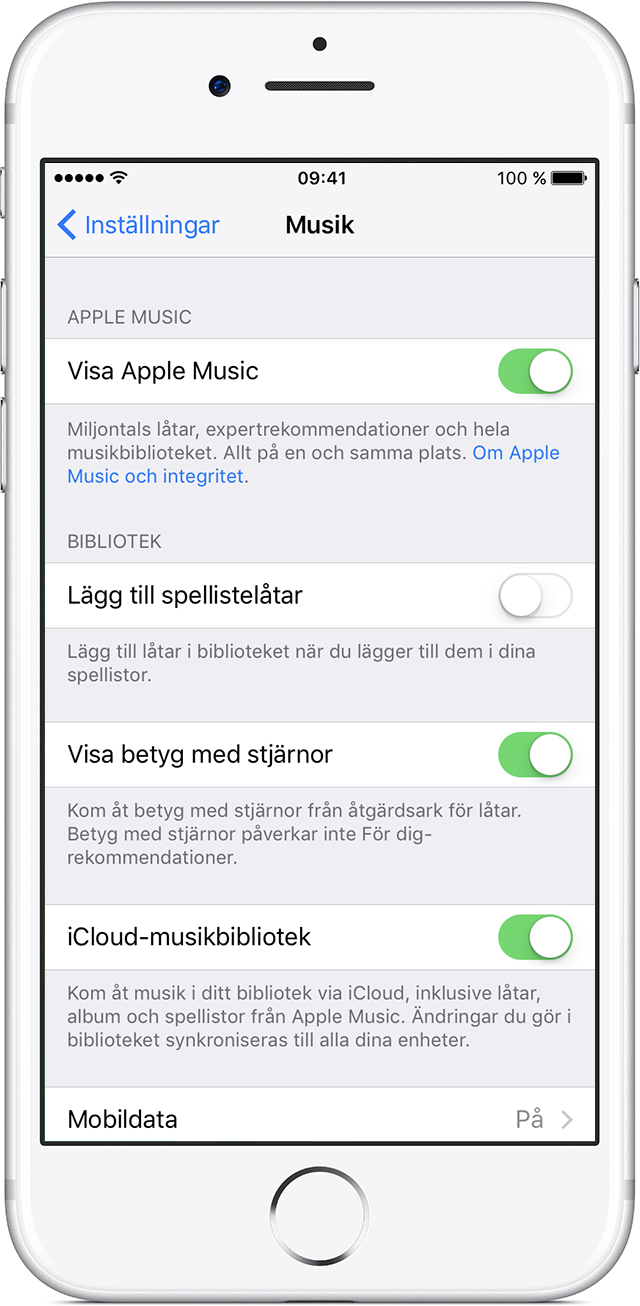This screenshot has width=640, height=1306.
Task: Toggle off iCloud-musikbibliotek
Action: 535,937
